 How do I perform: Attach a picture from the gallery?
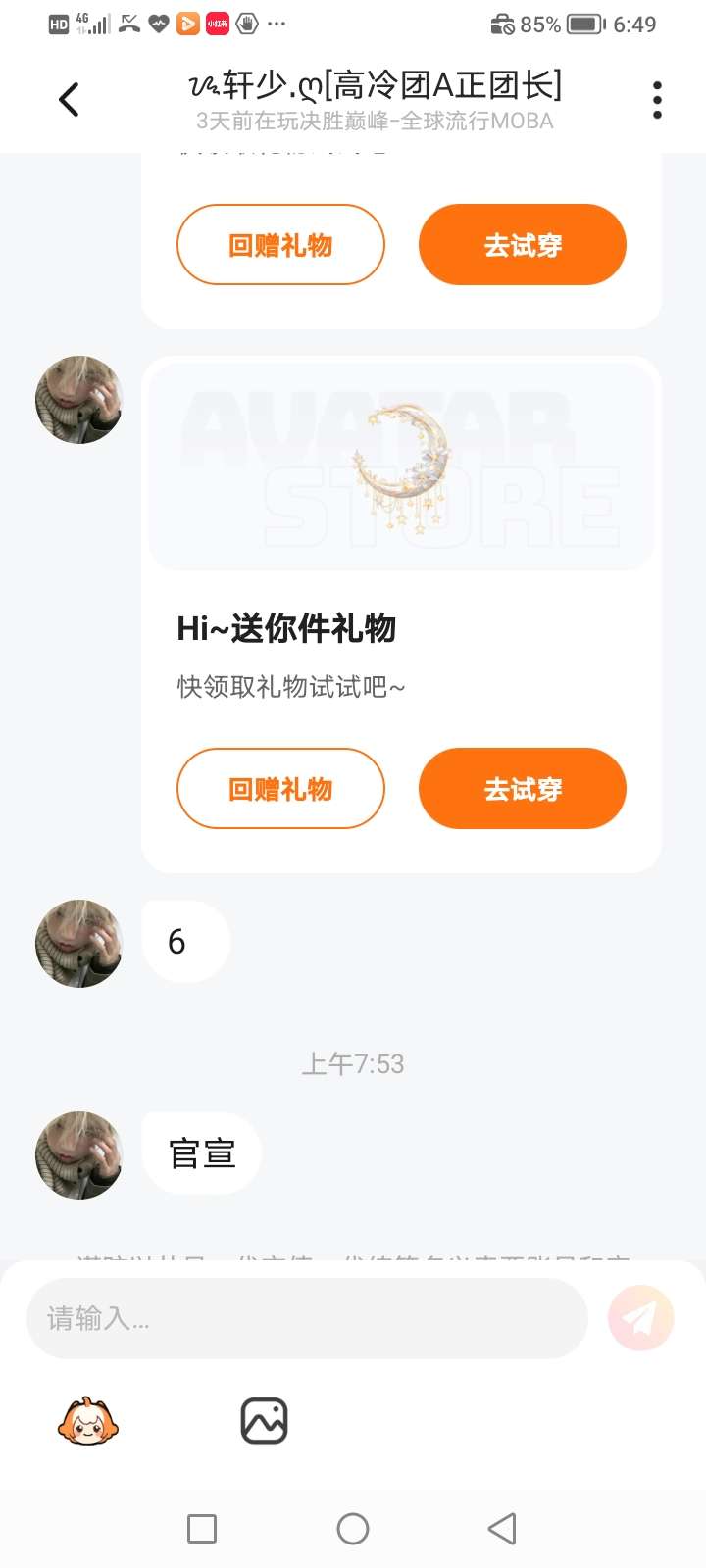pos(264,1421)
